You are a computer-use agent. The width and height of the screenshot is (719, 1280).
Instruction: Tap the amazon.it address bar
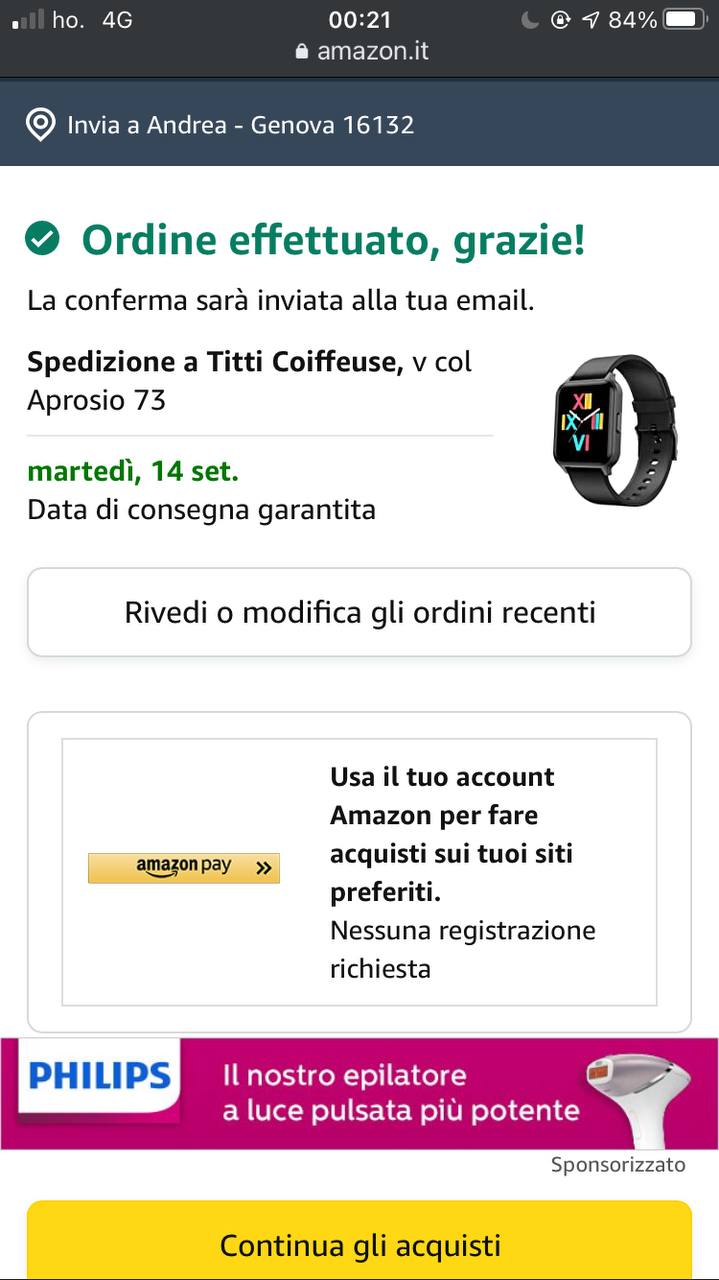click(362, 51)
